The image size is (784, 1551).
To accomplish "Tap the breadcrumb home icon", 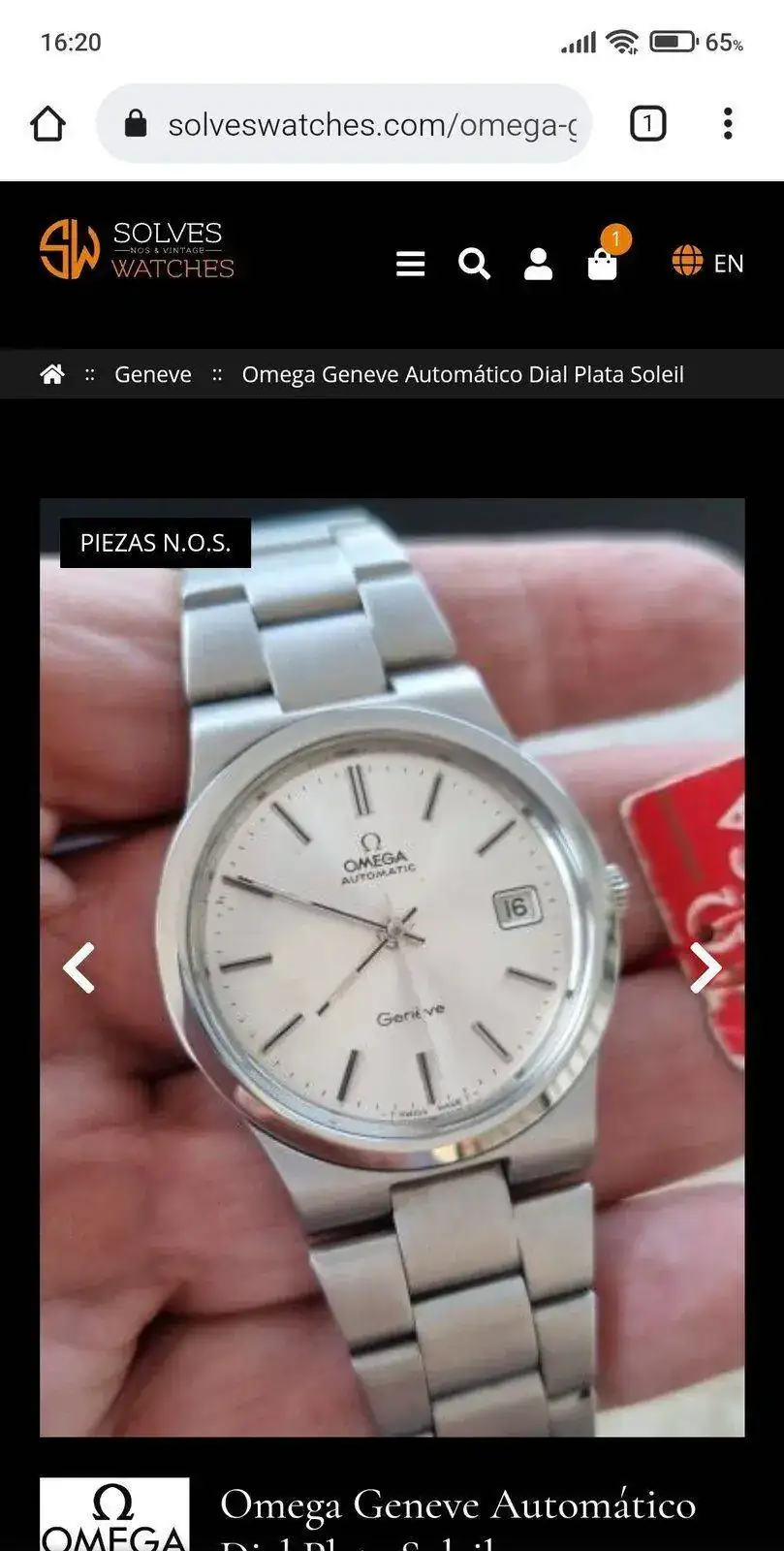I will click(52, 374).
